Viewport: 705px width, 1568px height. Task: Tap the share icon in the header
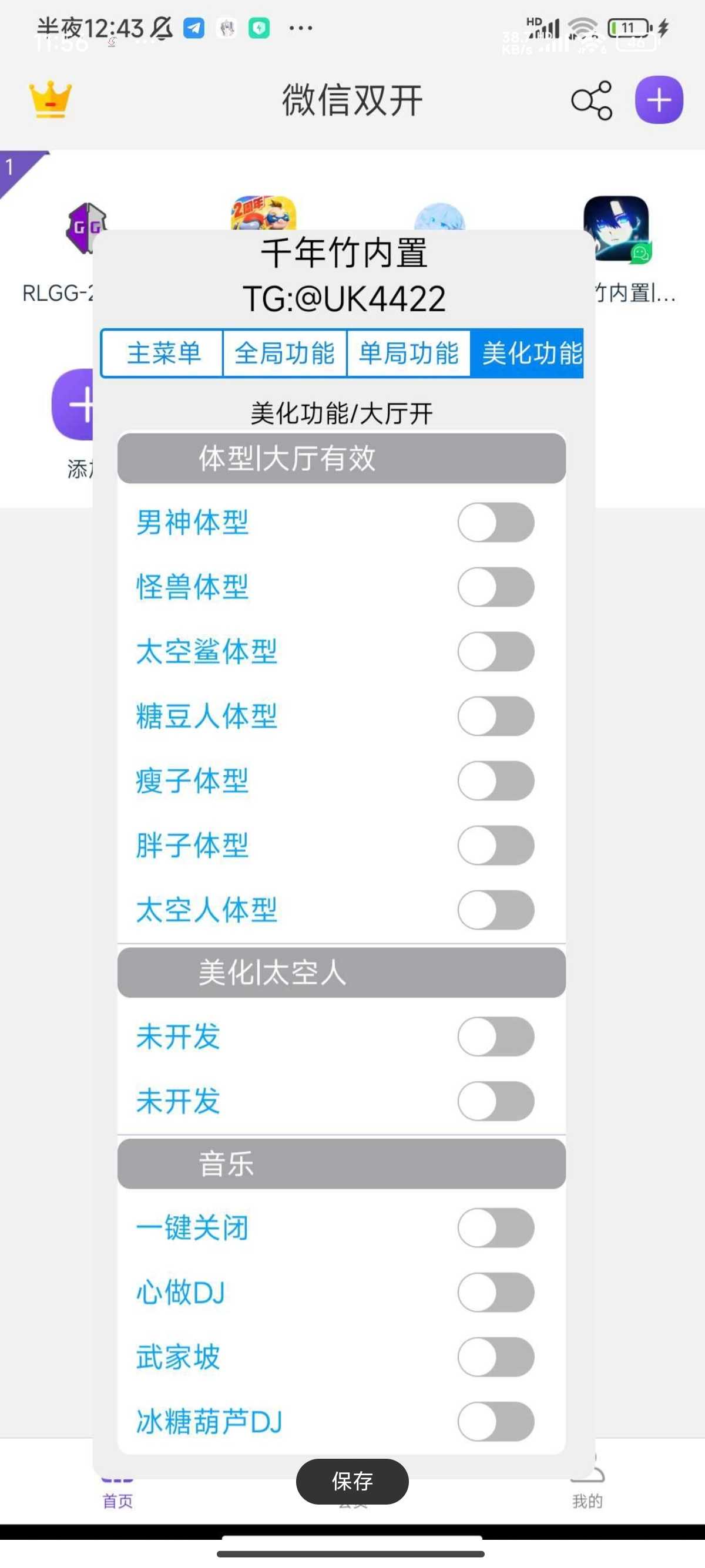[x=591, y=100]
